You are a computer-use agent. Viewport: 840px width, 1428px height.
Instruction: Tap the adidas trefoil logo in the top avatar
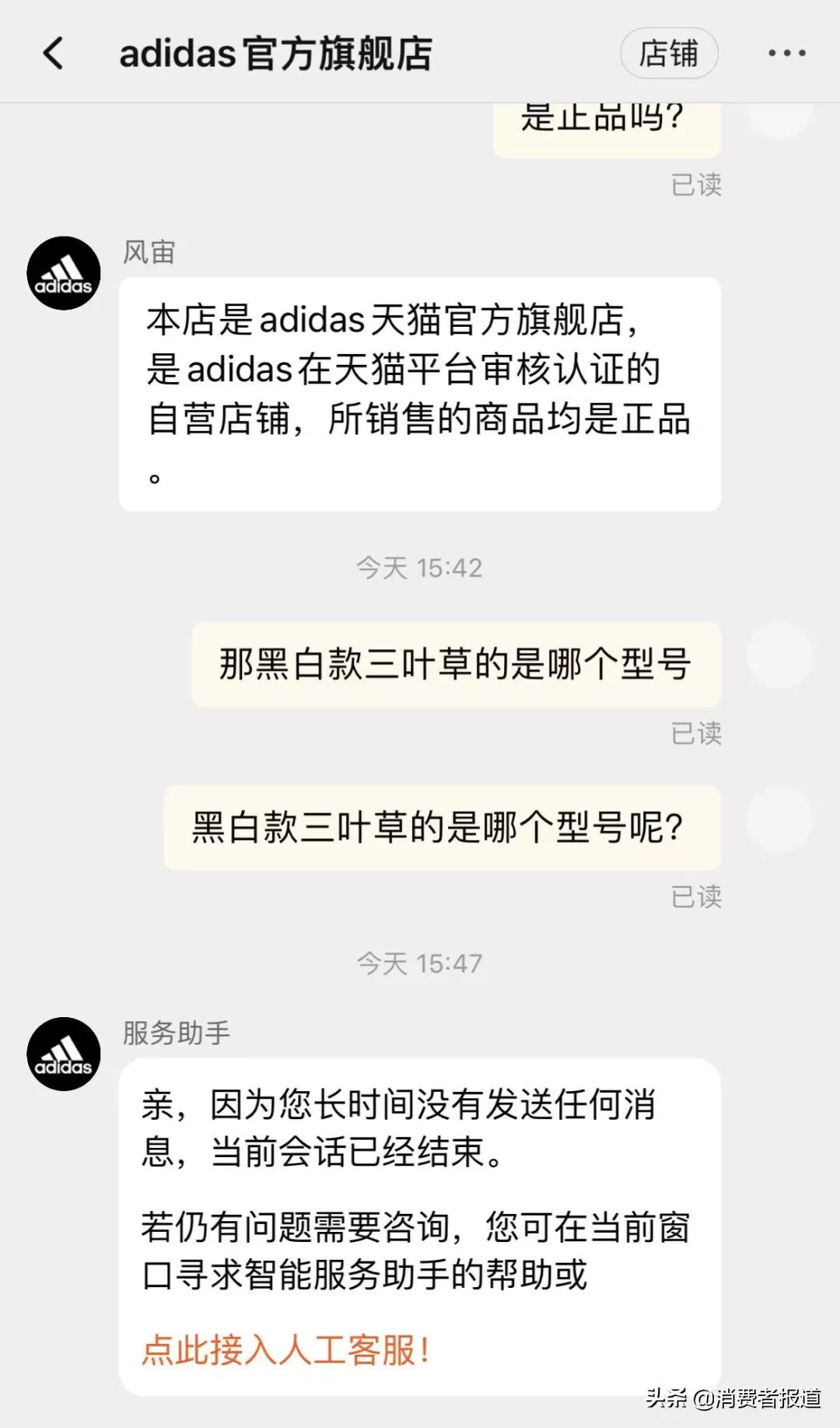[x=65, y=272]
